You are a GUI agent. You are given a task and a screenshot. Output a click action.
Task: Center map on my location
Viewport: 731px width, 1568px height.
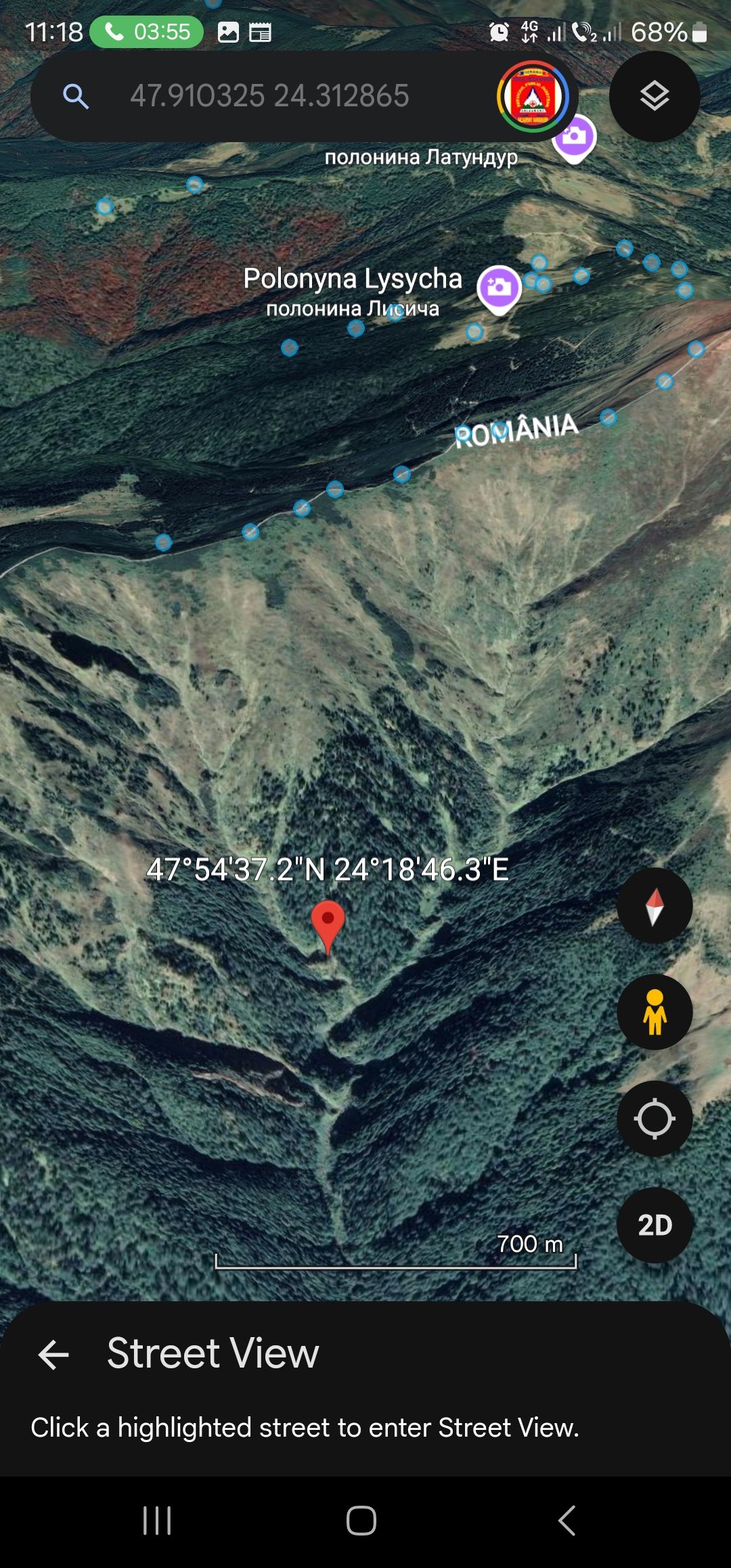pyautogui.click(x=655, y=1118)
